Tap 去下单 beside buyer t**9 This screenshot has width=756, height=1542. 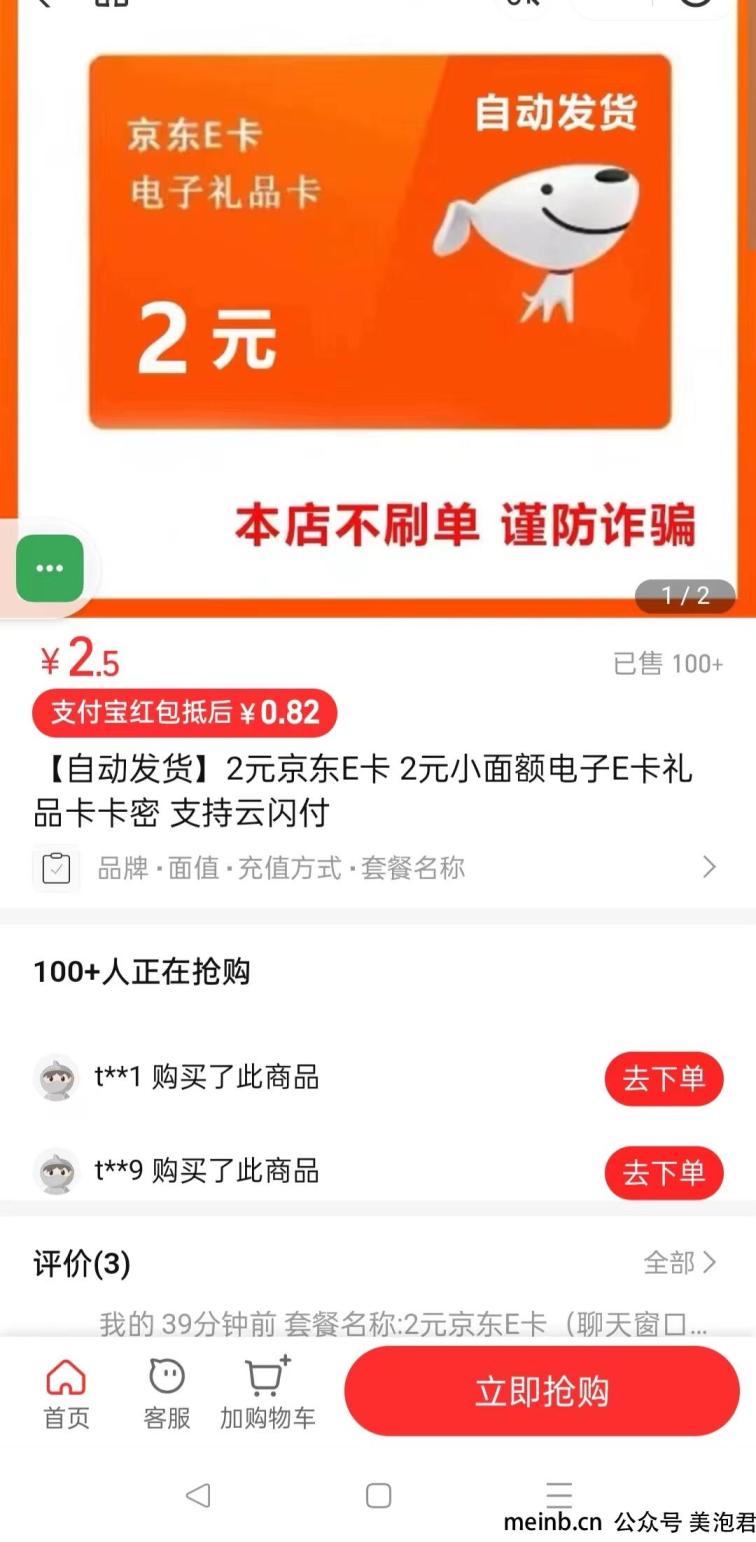tap(663, 1173)
